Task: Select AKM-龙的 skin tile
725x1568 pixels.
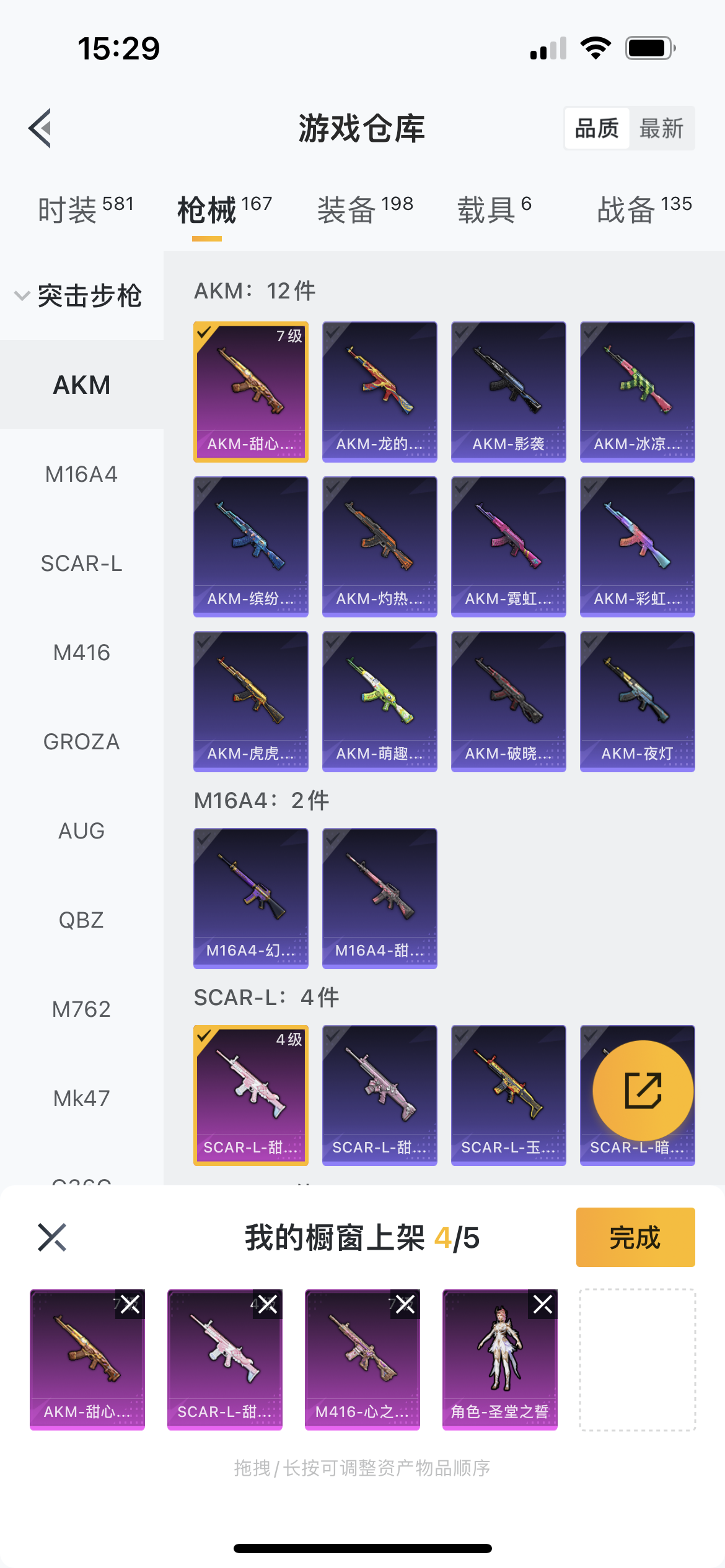Action: coord(379,391)
